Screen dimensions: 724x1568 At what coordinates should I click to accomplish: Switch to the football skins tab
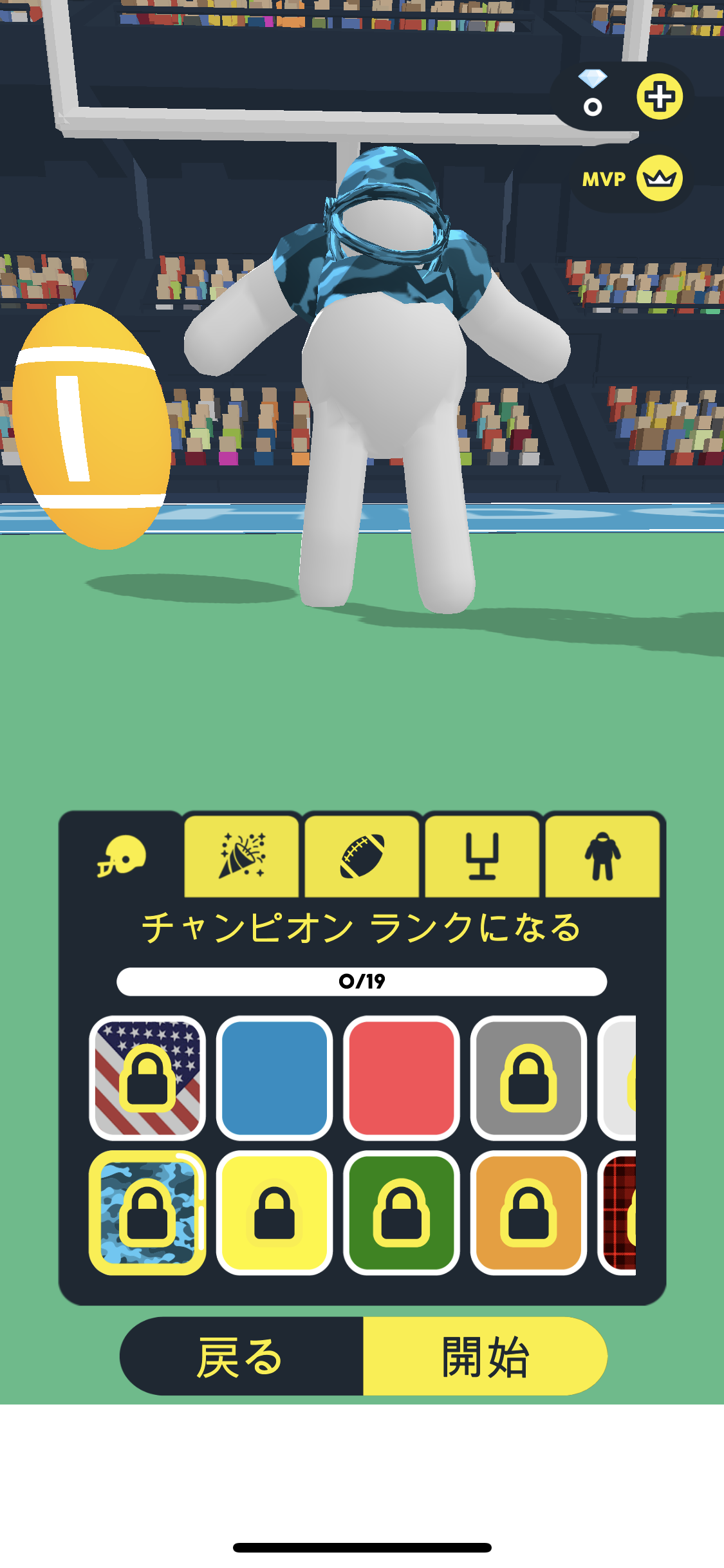point(362,857)
